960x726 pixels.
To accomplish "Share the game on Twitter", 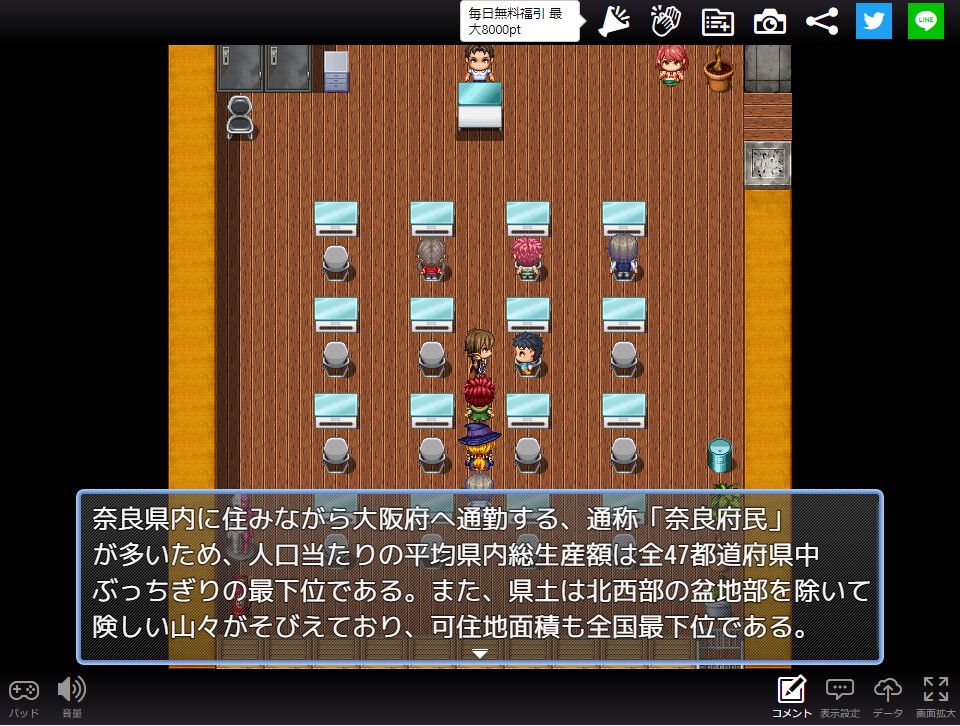I will [874, 22].
